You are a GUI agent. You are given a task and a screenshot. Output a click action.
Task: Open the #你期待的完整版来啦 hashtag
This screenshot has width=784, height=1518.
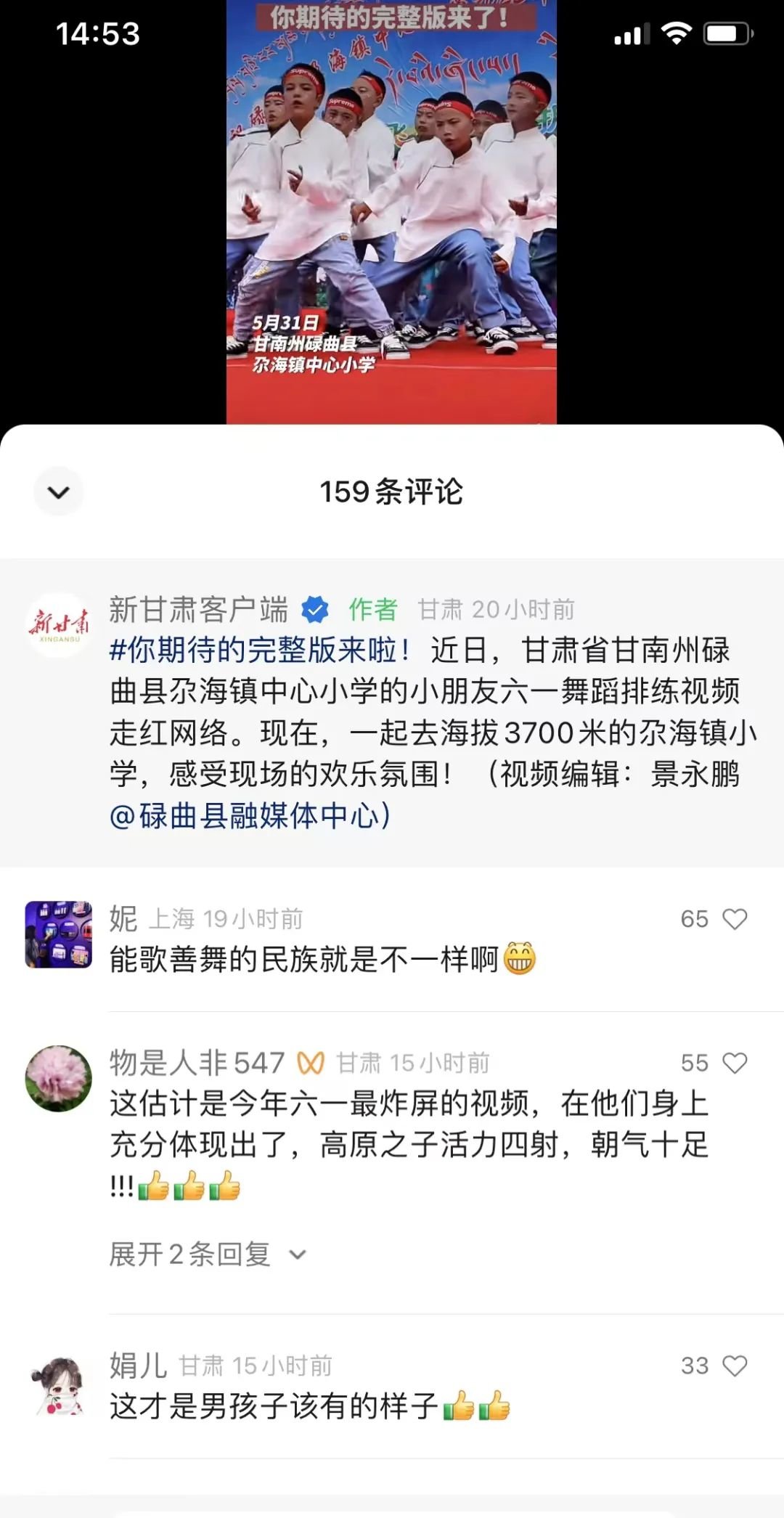(259, 650)
